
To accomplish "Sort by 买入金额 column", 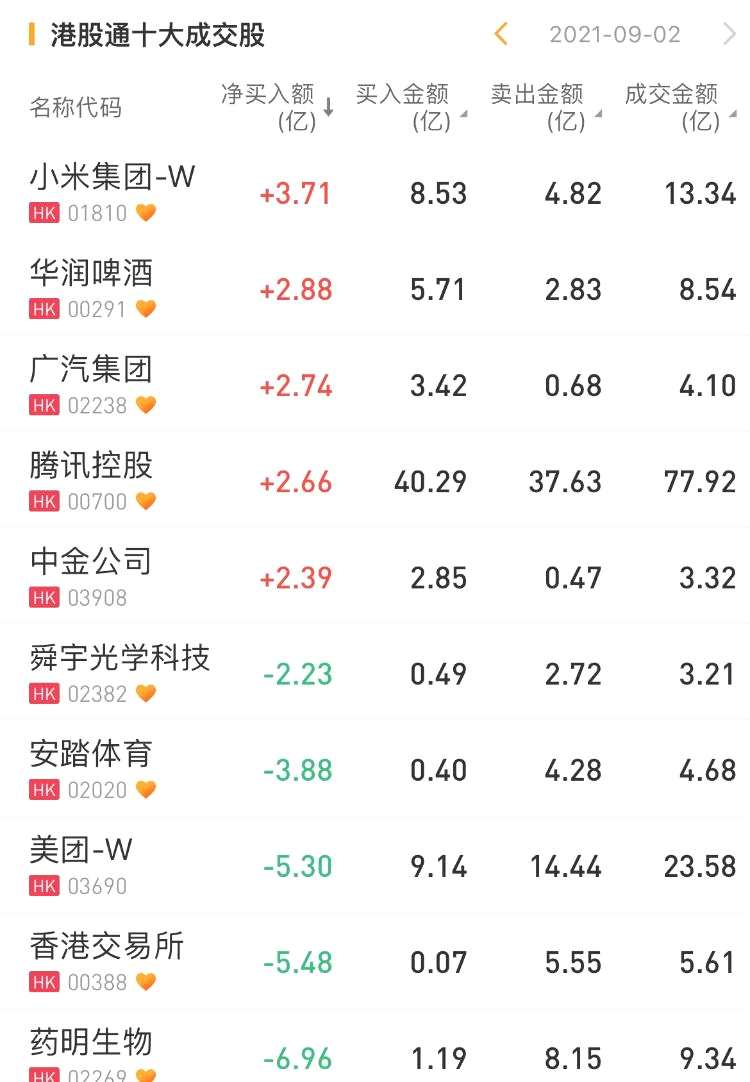I will click(x=409, y=107).
